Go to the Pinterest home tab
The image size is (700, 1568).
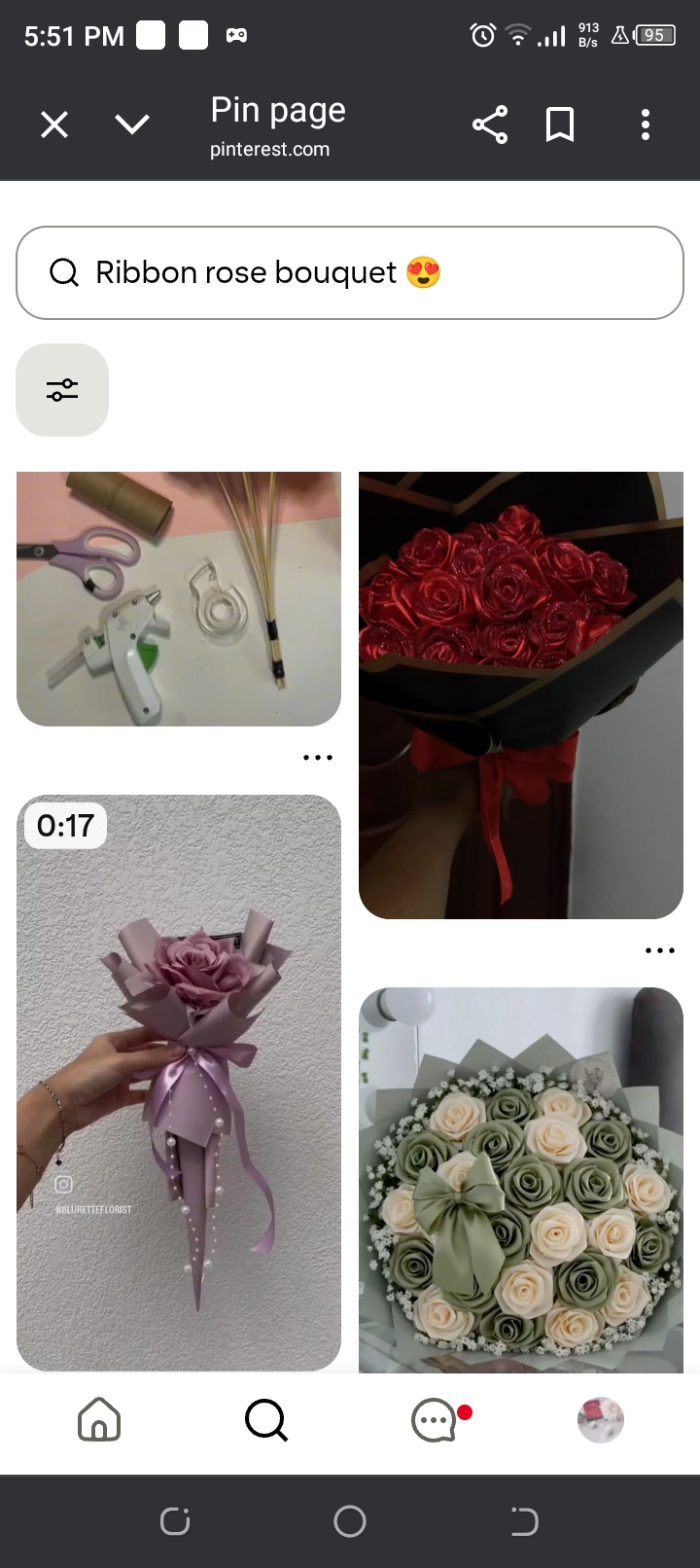click(x=99, y=1419)
